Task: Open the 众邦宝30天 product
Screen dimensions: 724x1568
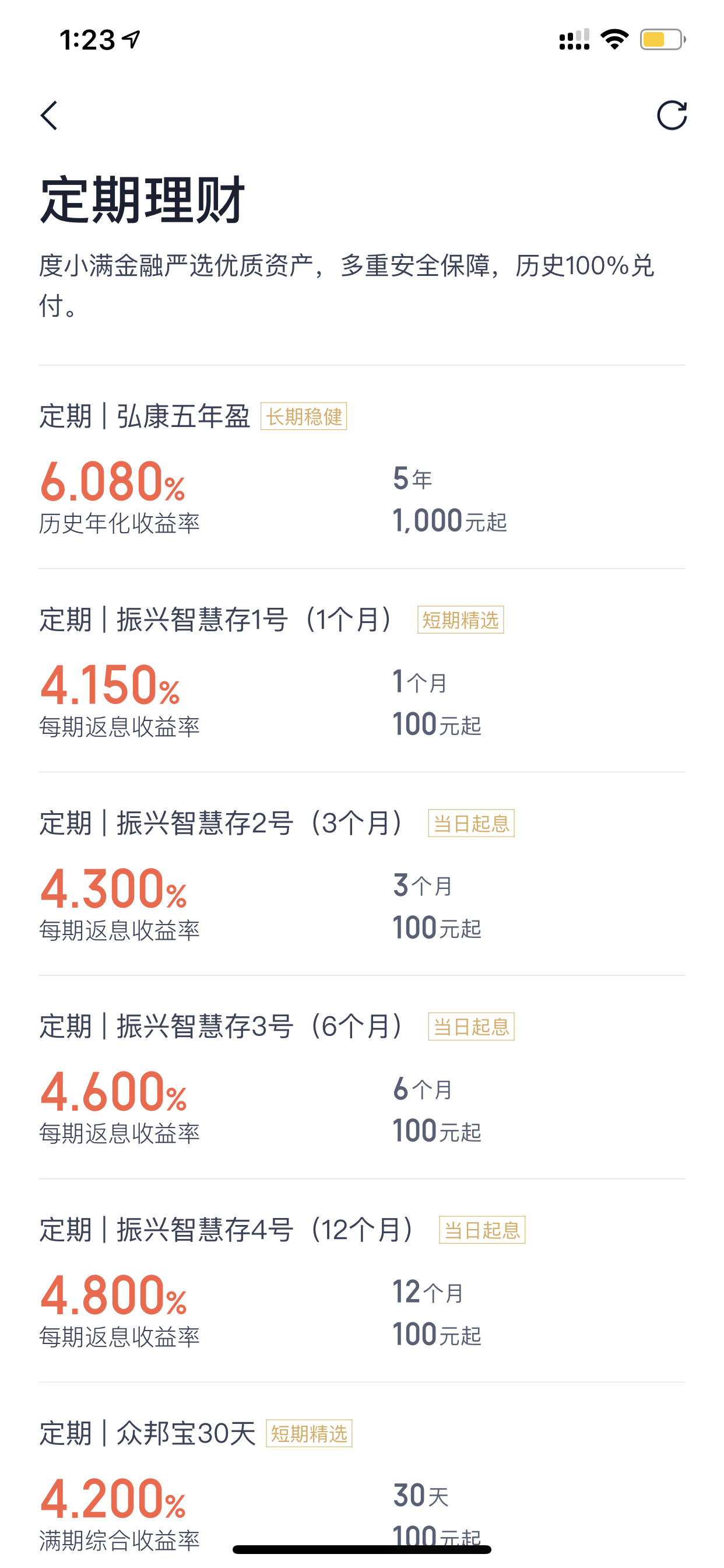Action: tap(362, 1475)
